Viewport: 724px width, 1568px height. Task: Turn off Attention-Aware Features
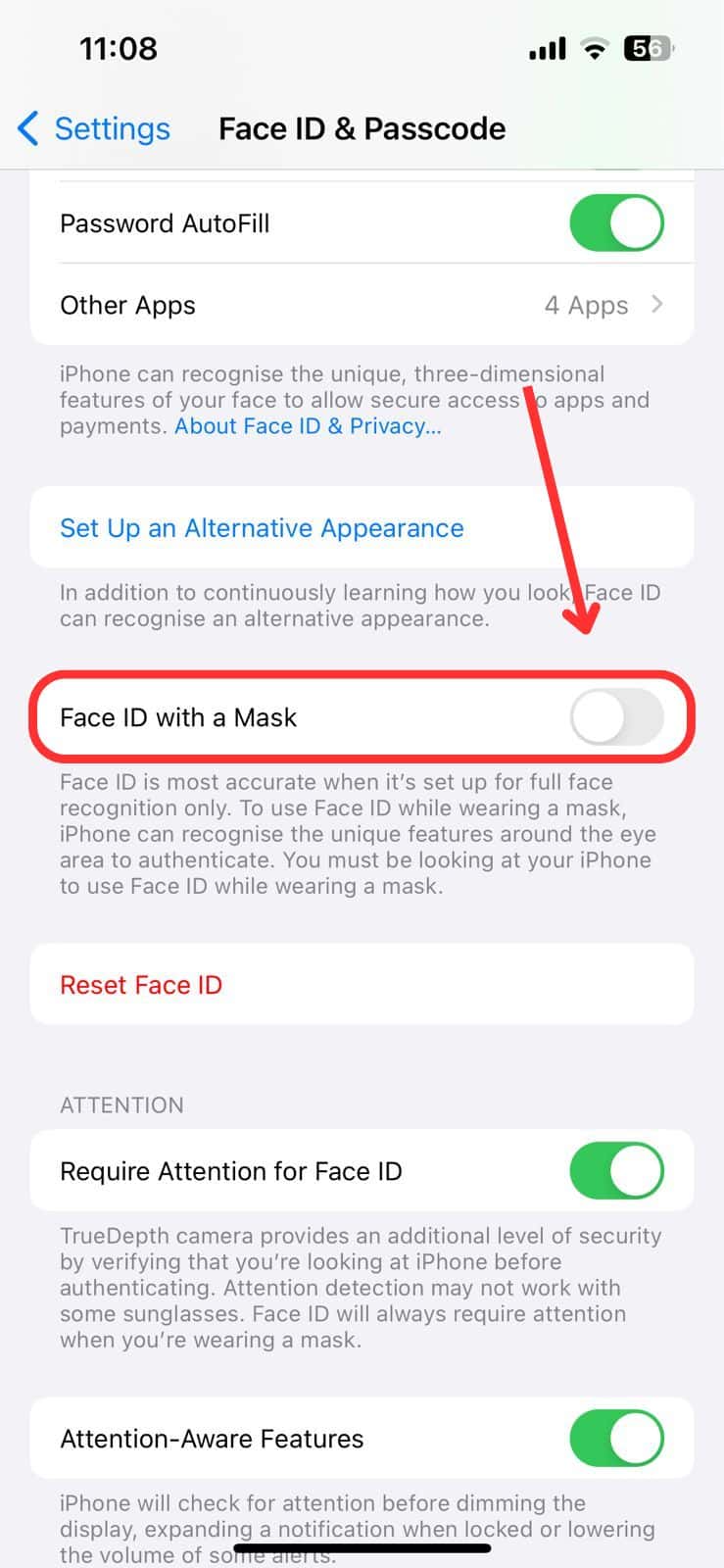(x=616, y=1439)
